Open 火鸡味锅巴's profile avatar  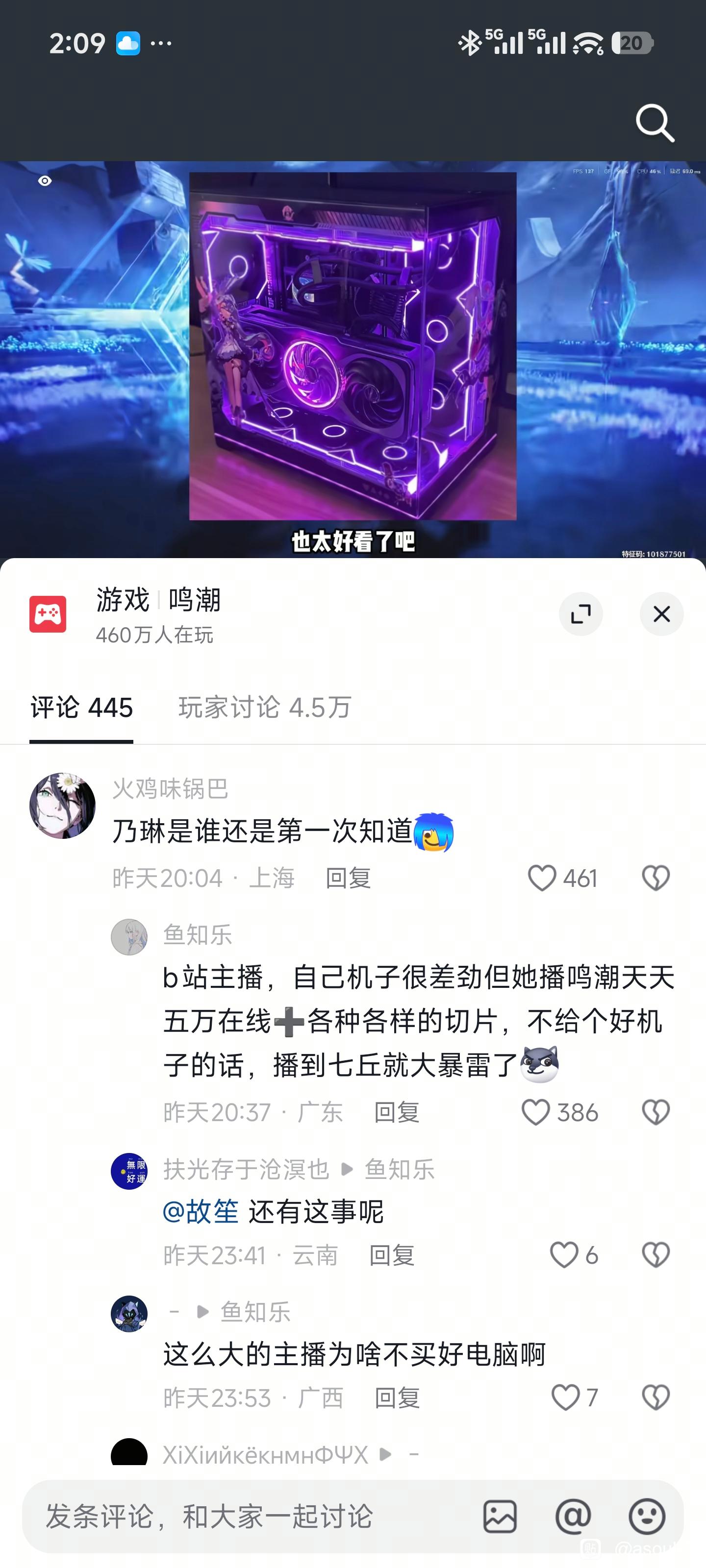[x=62, y=806]
